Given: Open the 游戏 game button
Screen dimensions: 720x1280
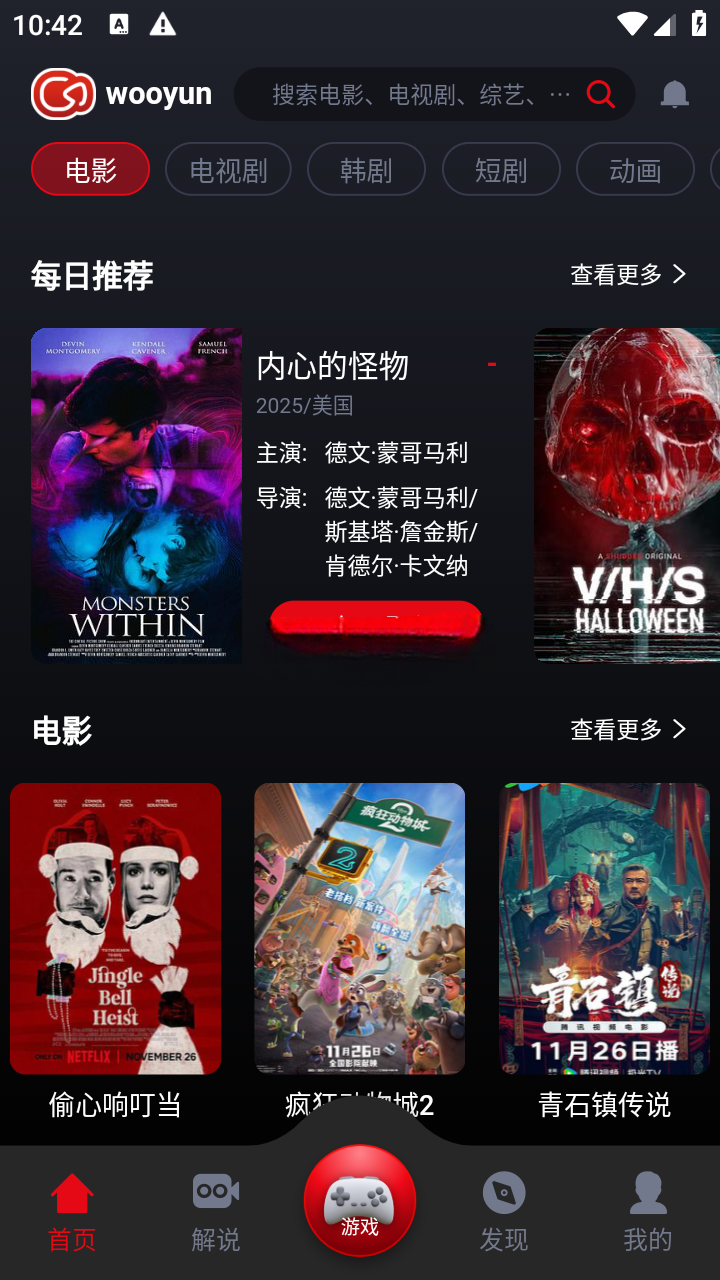Looking at the screenshot, I should [360, 1200].
